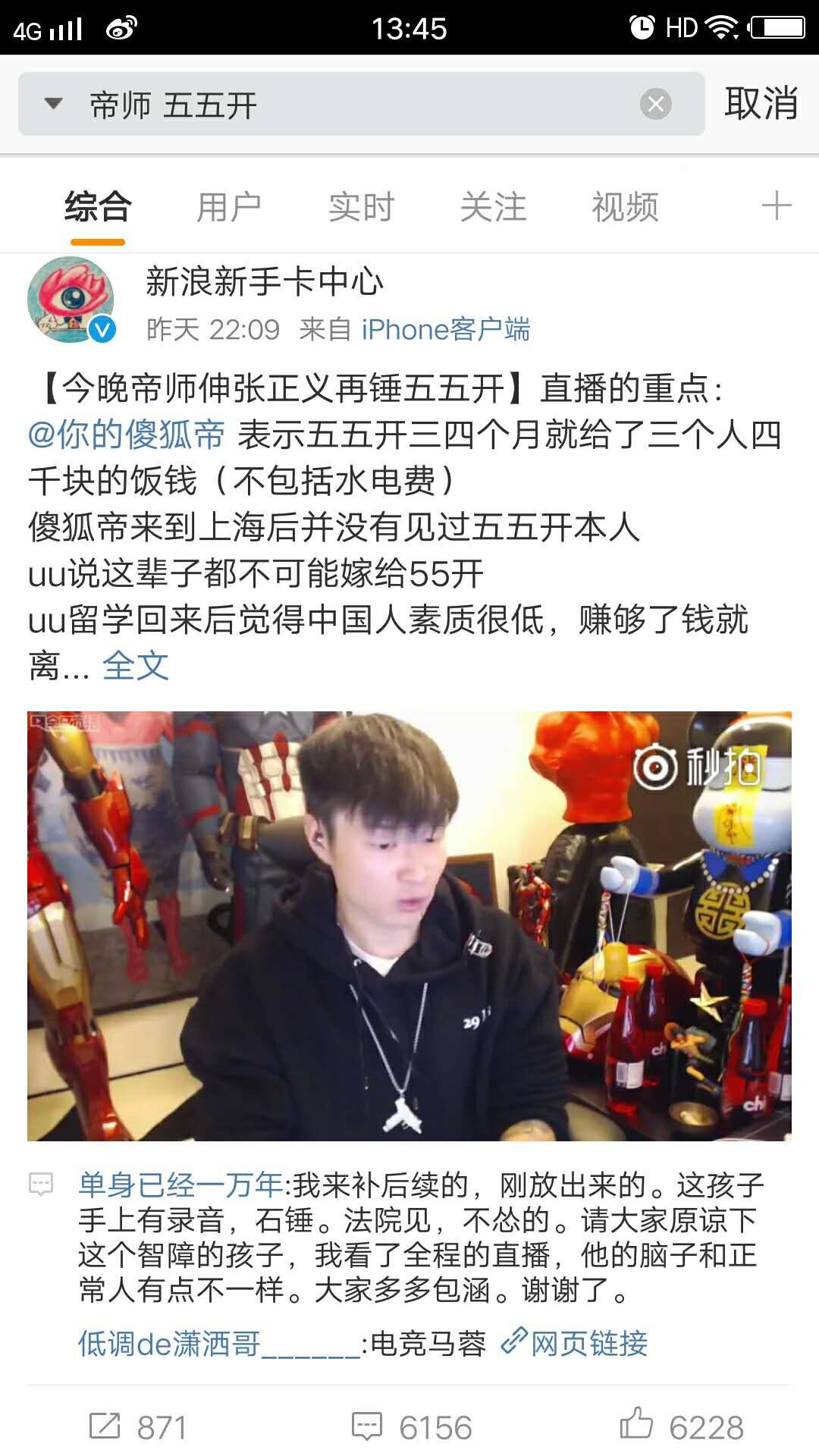
Task: Open commenter 单身已经一万年's profile
Action: (180, 1185)
